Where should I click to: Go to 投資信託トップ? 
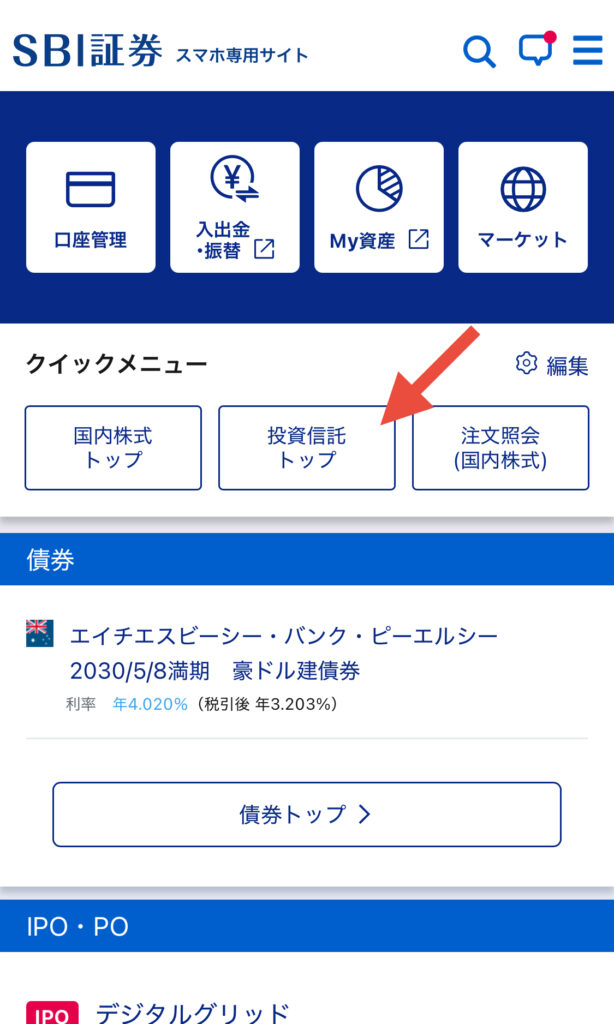(306, 447)
